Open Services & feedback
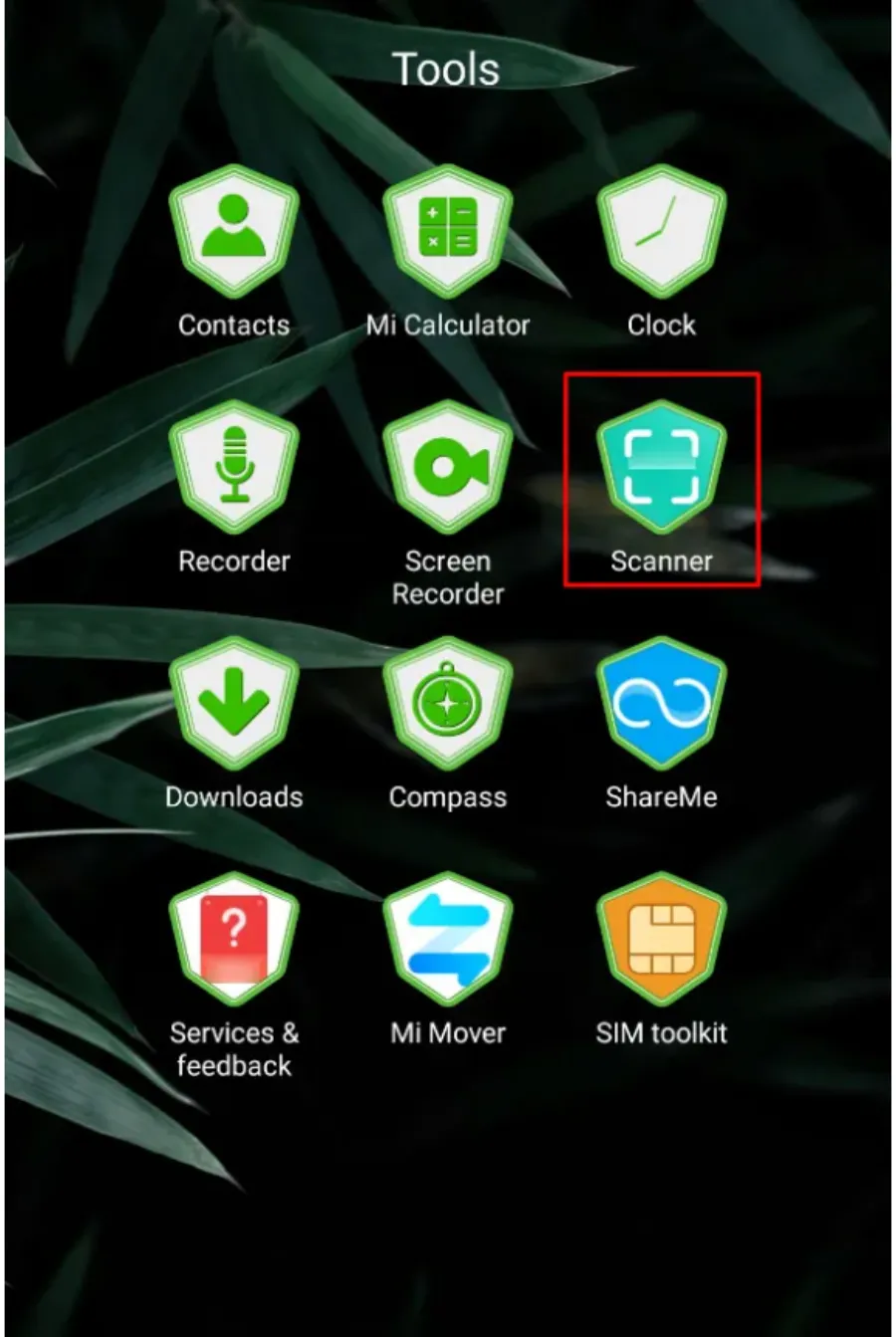Image resolution: width=896 pixels, height=1337 pixels. pyautogui.click(x=233, y=939)
